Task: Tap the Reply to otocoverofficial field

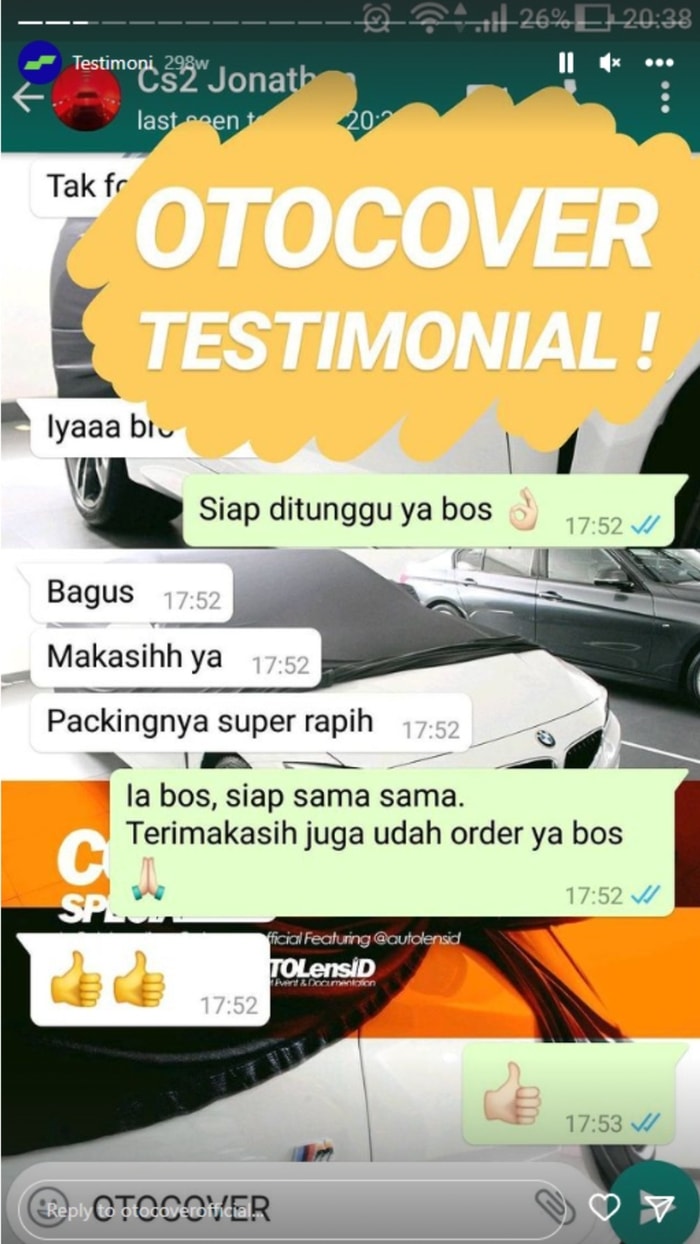Action: pyautogui.click(x=280, y=1208)
